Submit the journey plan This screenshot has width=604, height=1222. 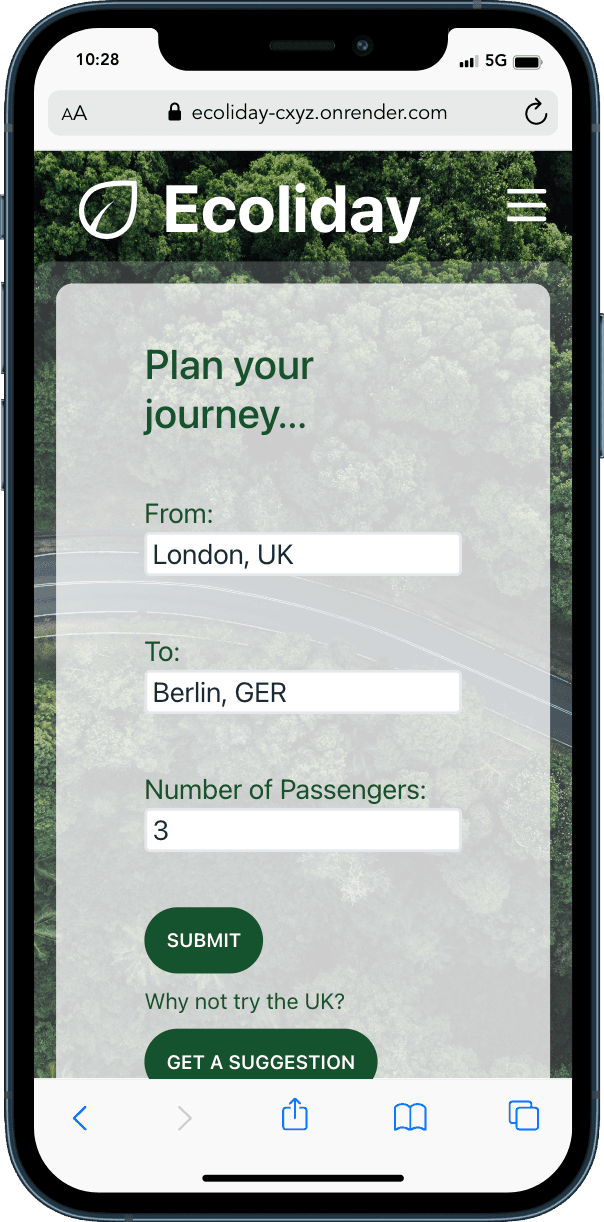coord(204,940)
